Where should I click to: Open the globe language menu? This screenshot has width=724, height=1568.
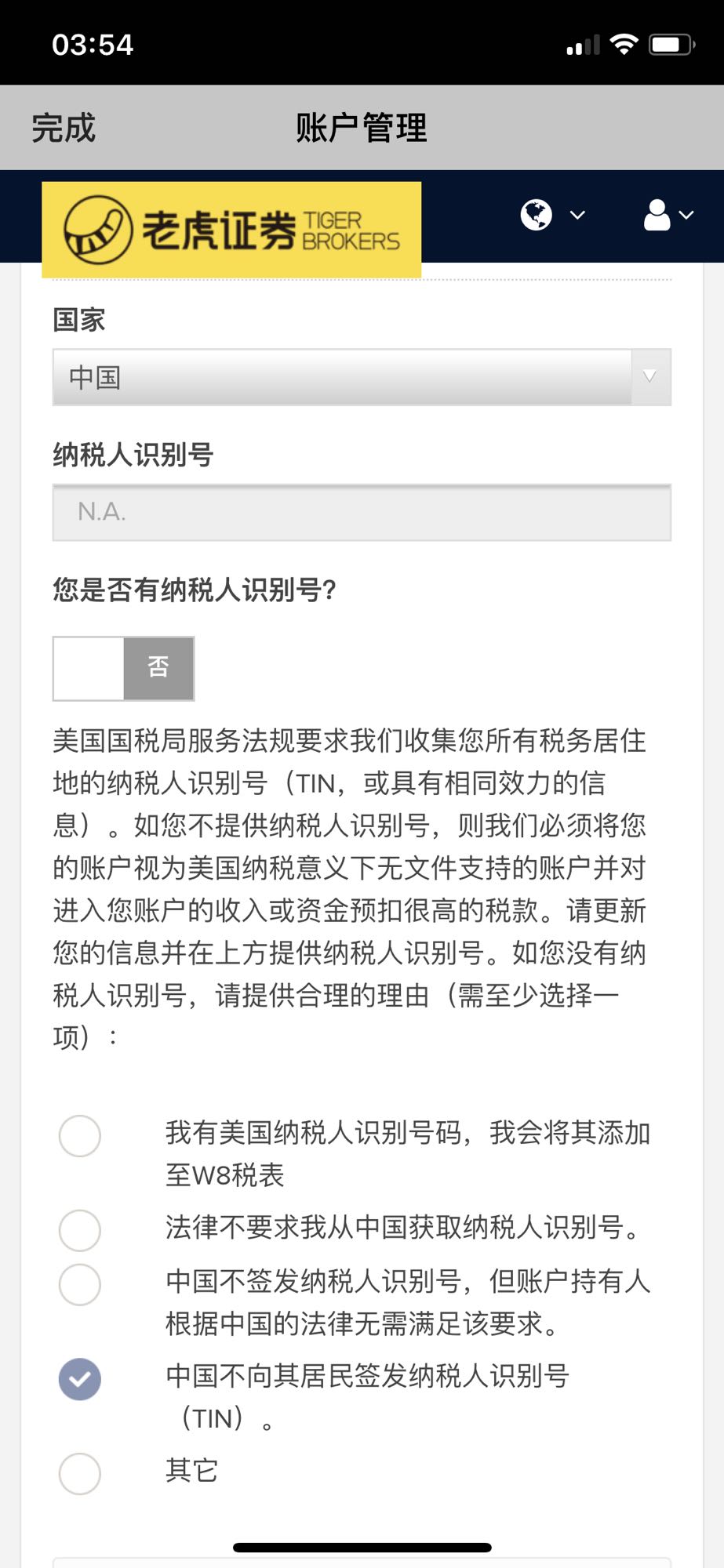point(552,215)
